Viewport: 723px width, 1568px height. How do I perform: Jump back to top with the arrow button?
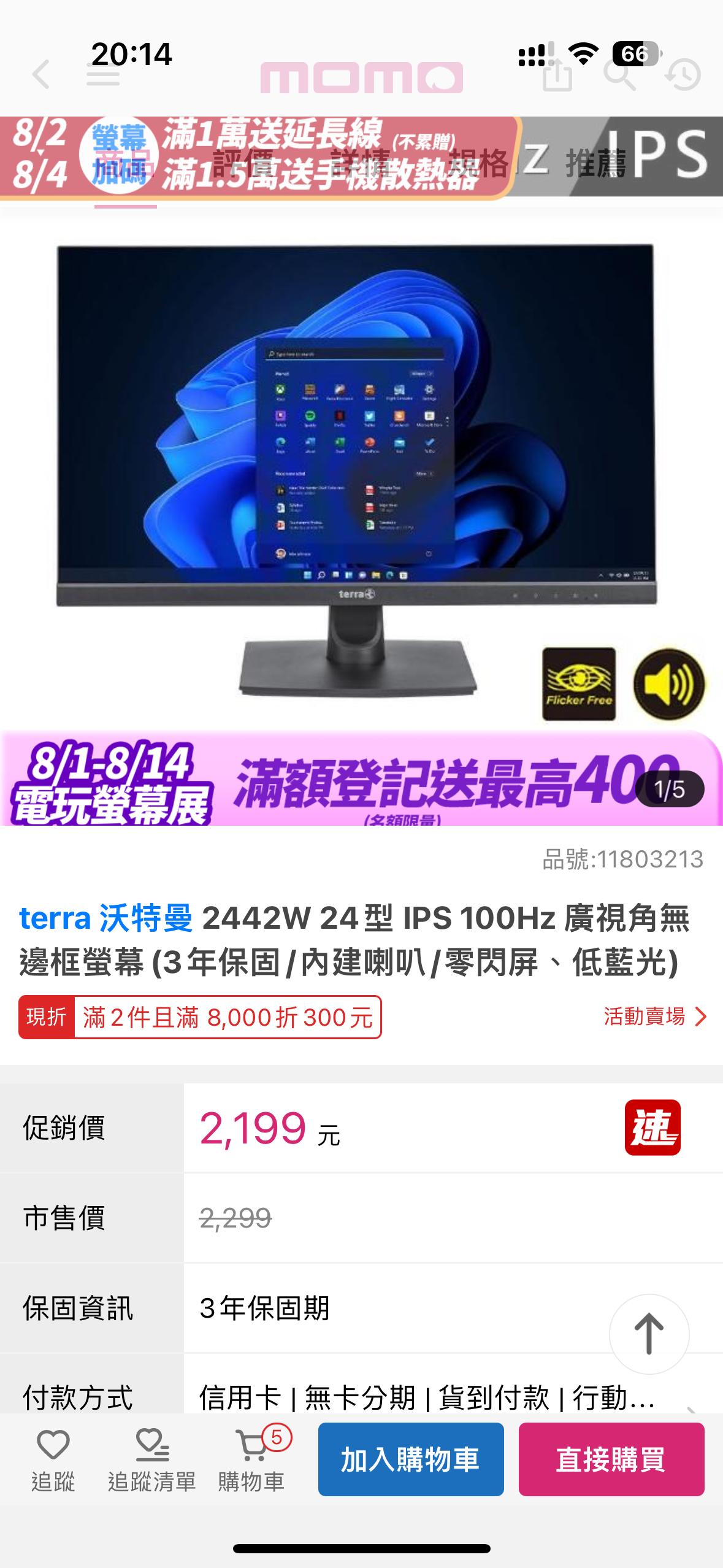coord(649,1334)
